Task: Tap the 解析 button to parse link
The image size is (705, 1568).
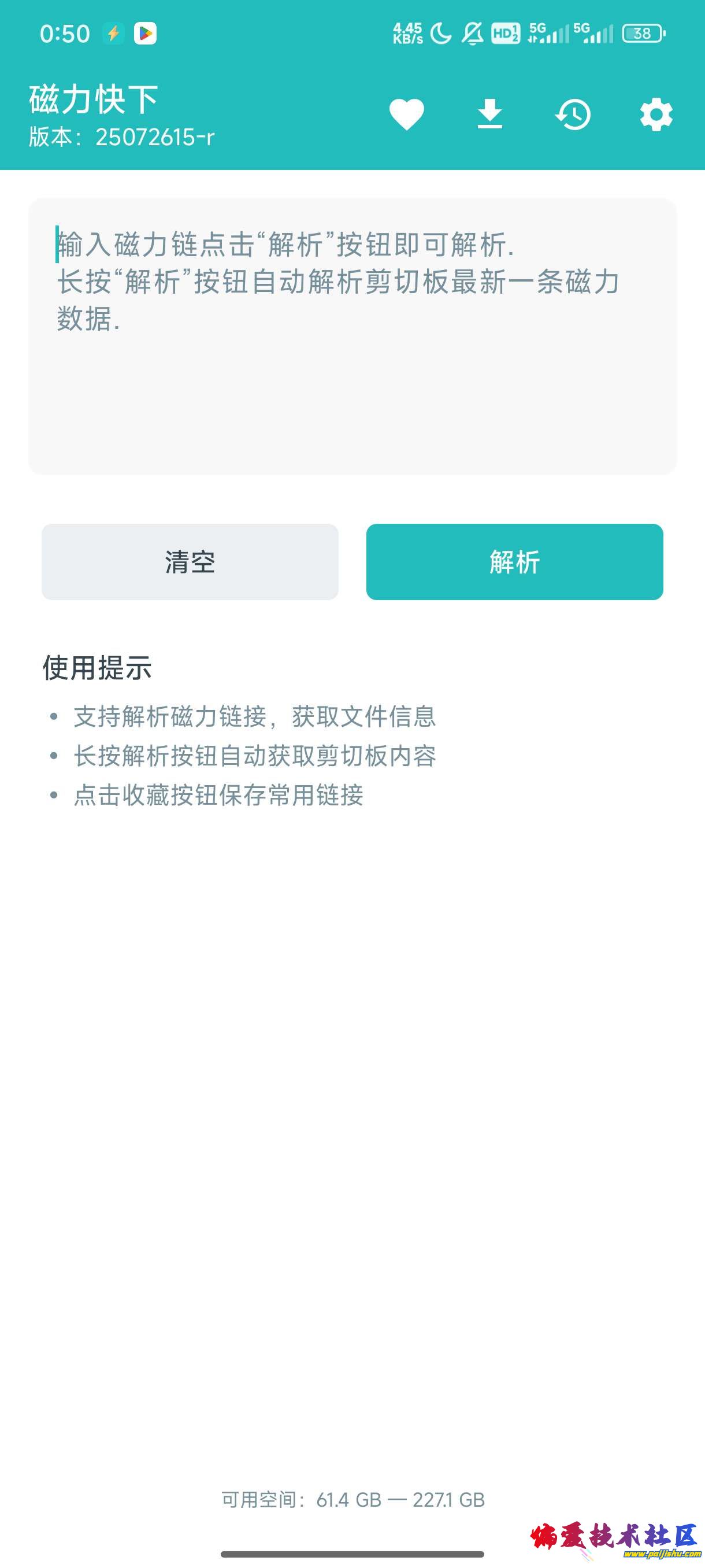Action: pyautogui.click(x=515, y=561)
